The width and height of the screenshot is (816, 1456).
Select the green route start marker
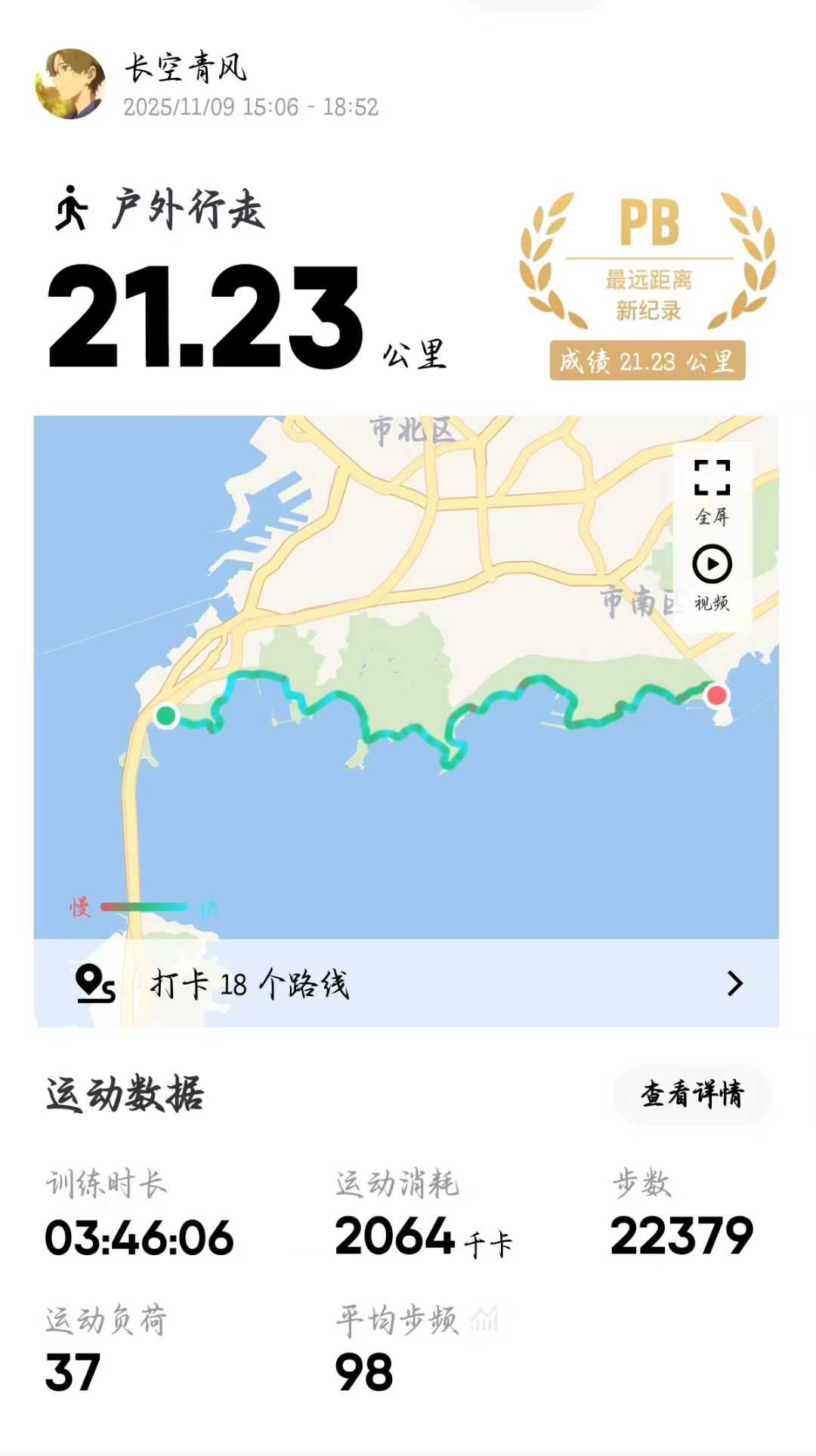coord(168,716)
